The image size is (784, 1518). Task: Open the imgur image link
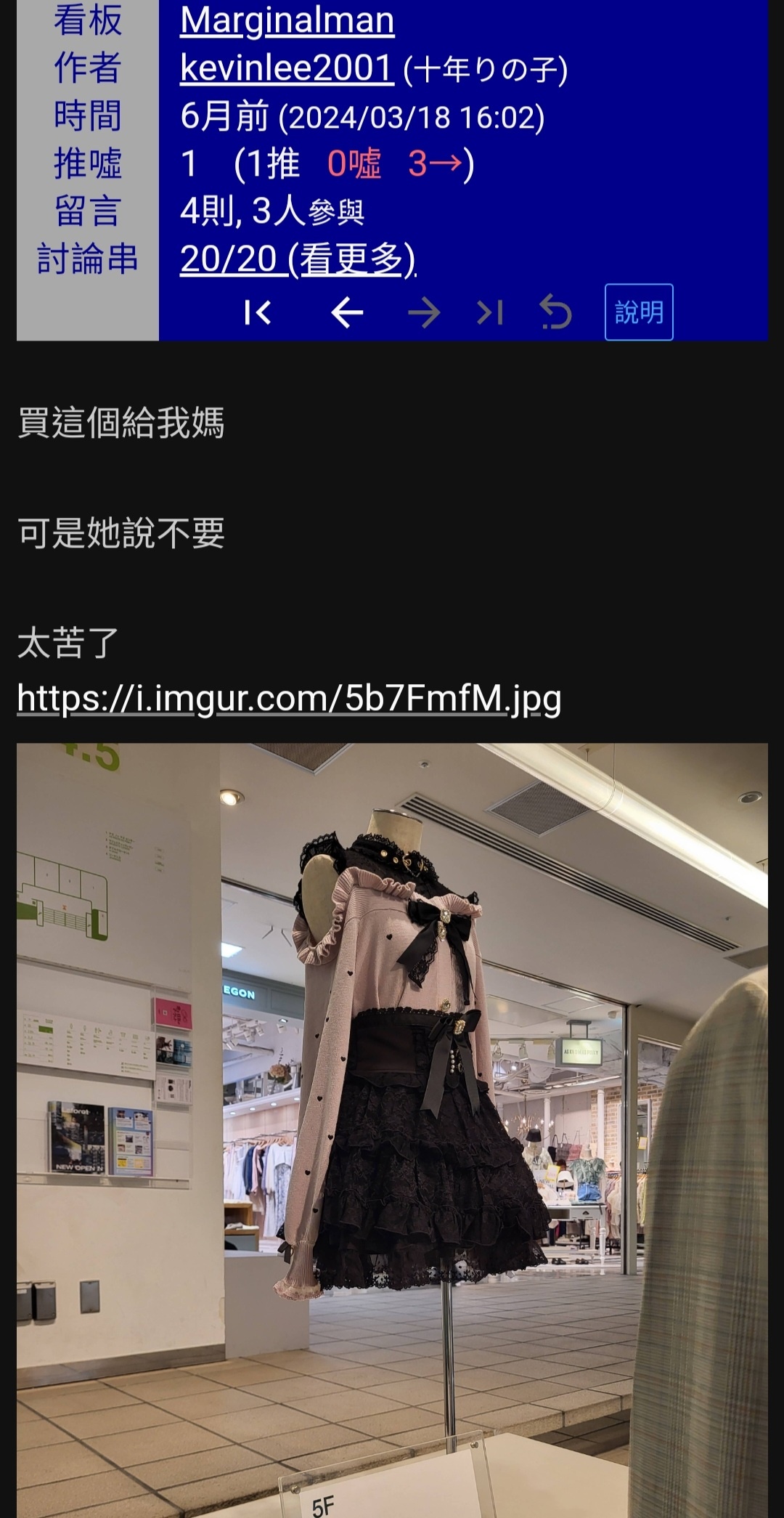[289, 698]
